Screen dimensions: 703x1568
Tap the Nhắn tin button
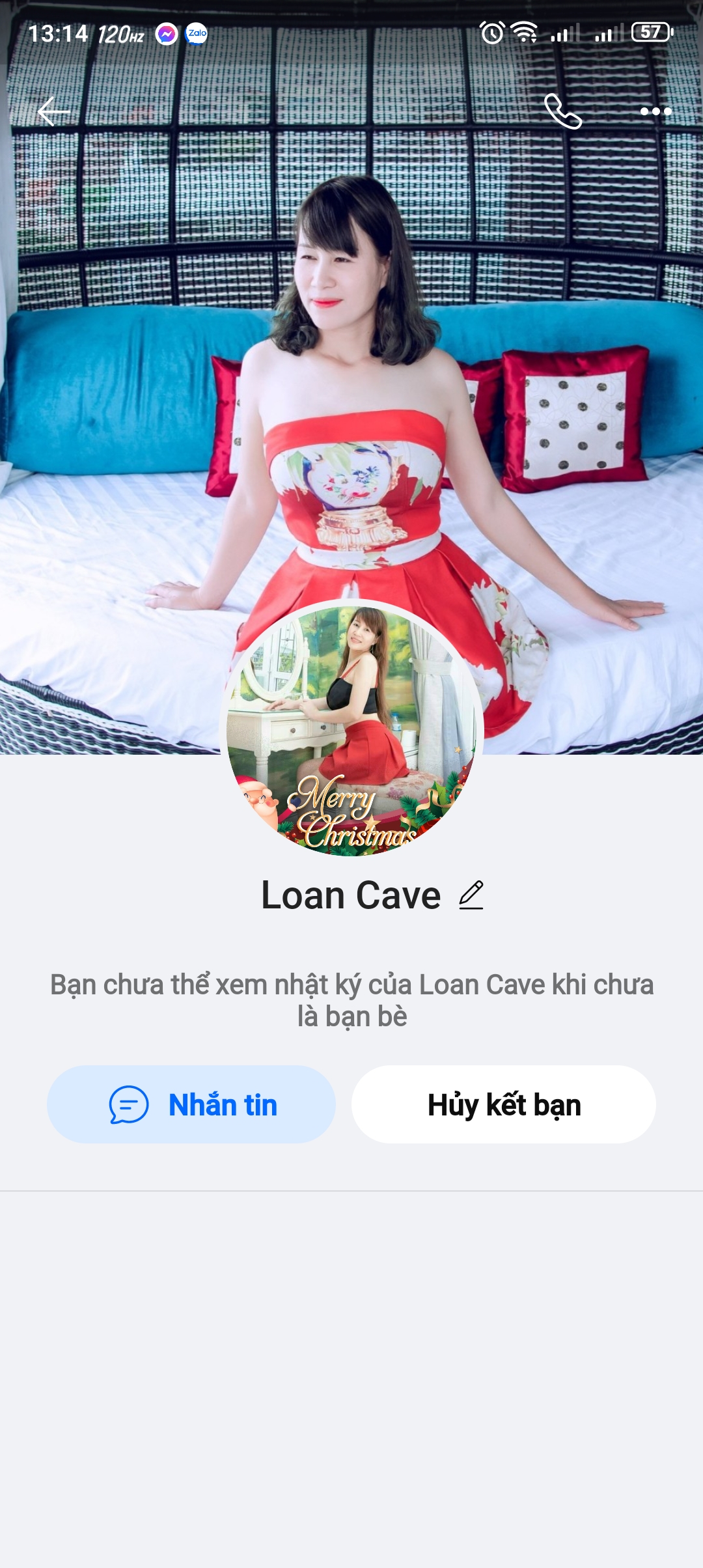tap(191, 1104)
